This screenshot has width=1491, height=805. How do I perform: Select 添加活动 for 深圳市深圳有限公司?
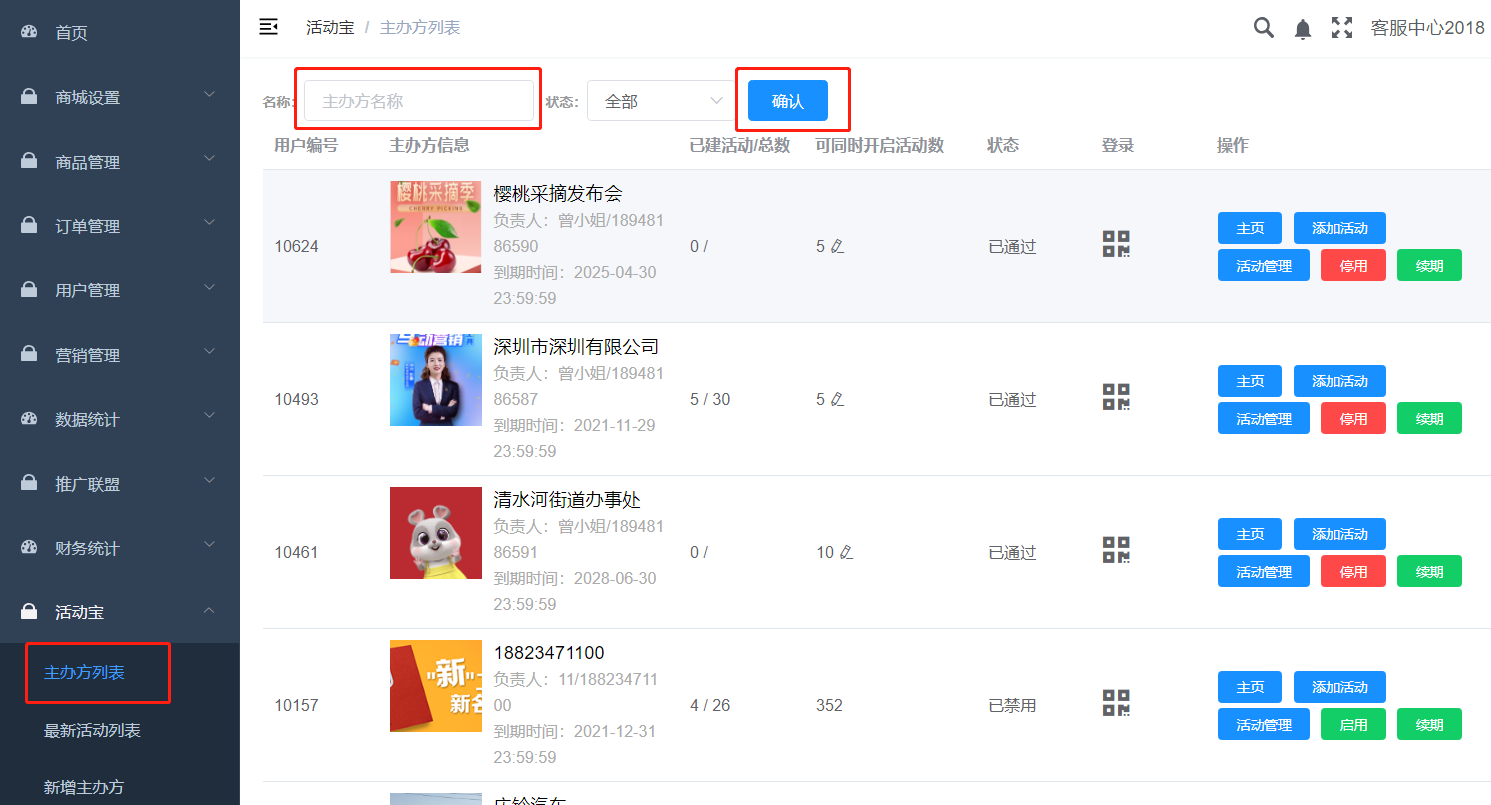[1339, 381]
